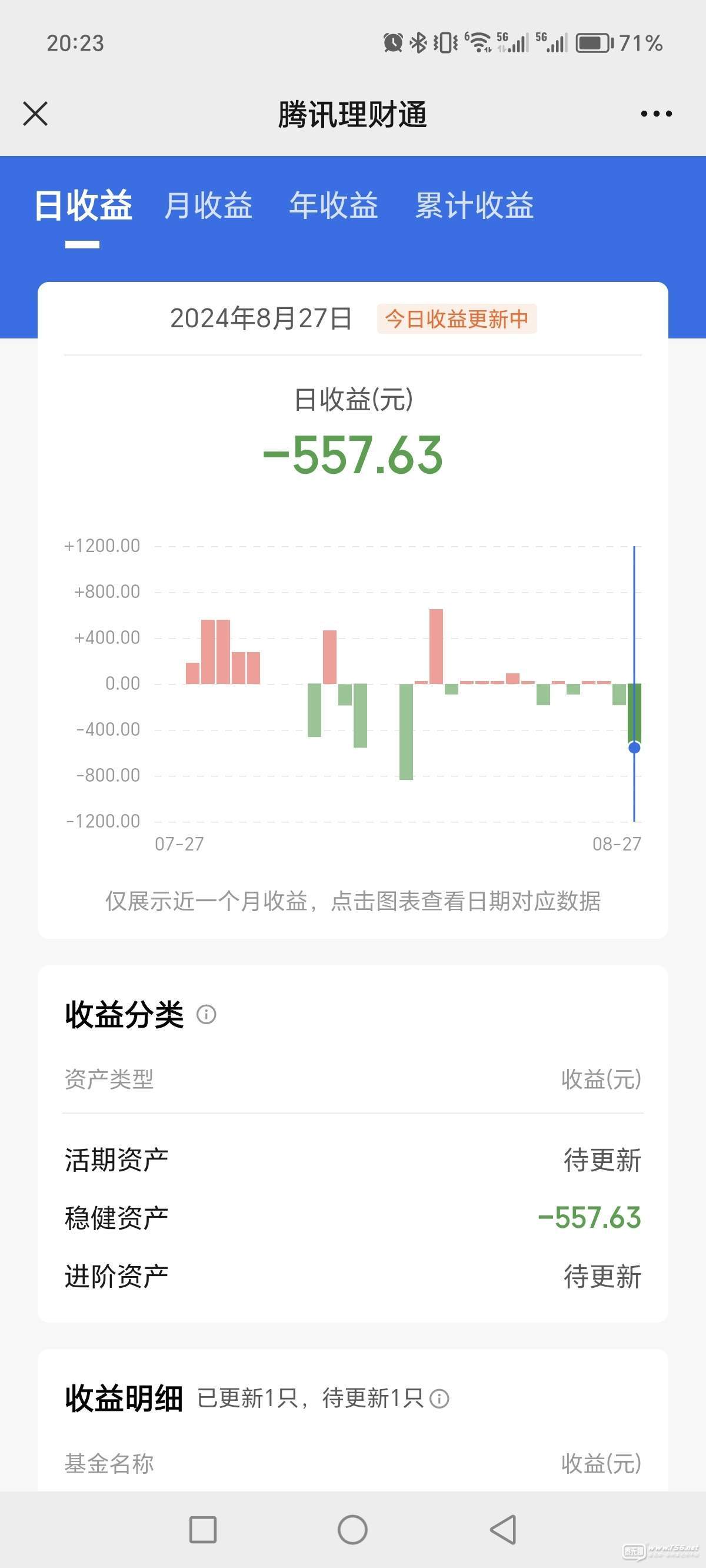Select the 日收益 tab
Viewport: 706px width, 1568px height.
pos(83,205)
